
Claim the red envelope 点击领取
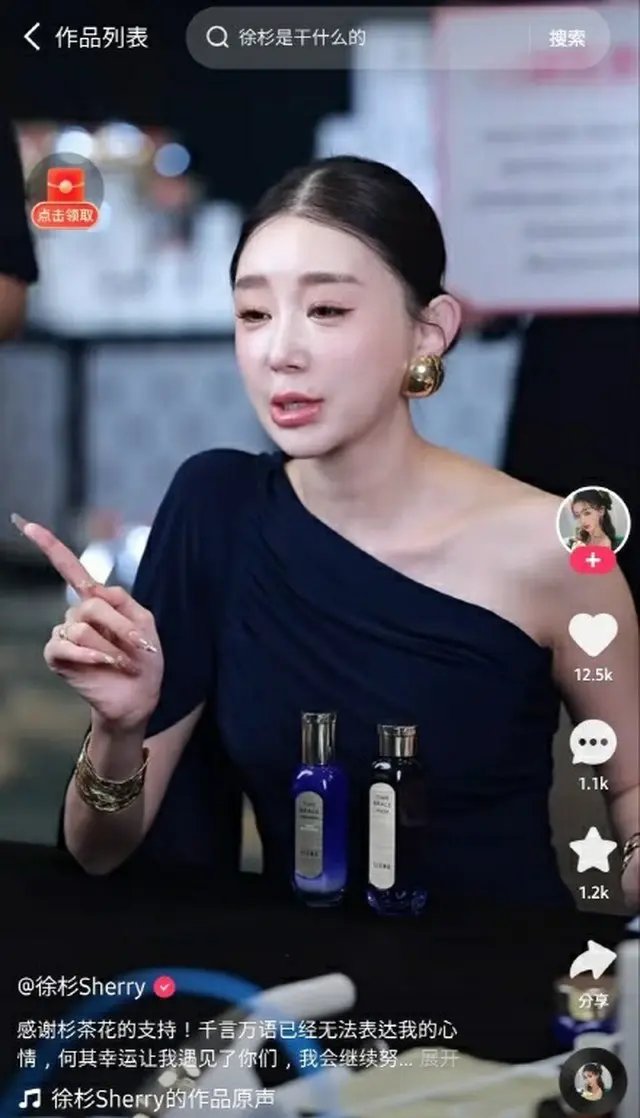(x=65, y=193)
